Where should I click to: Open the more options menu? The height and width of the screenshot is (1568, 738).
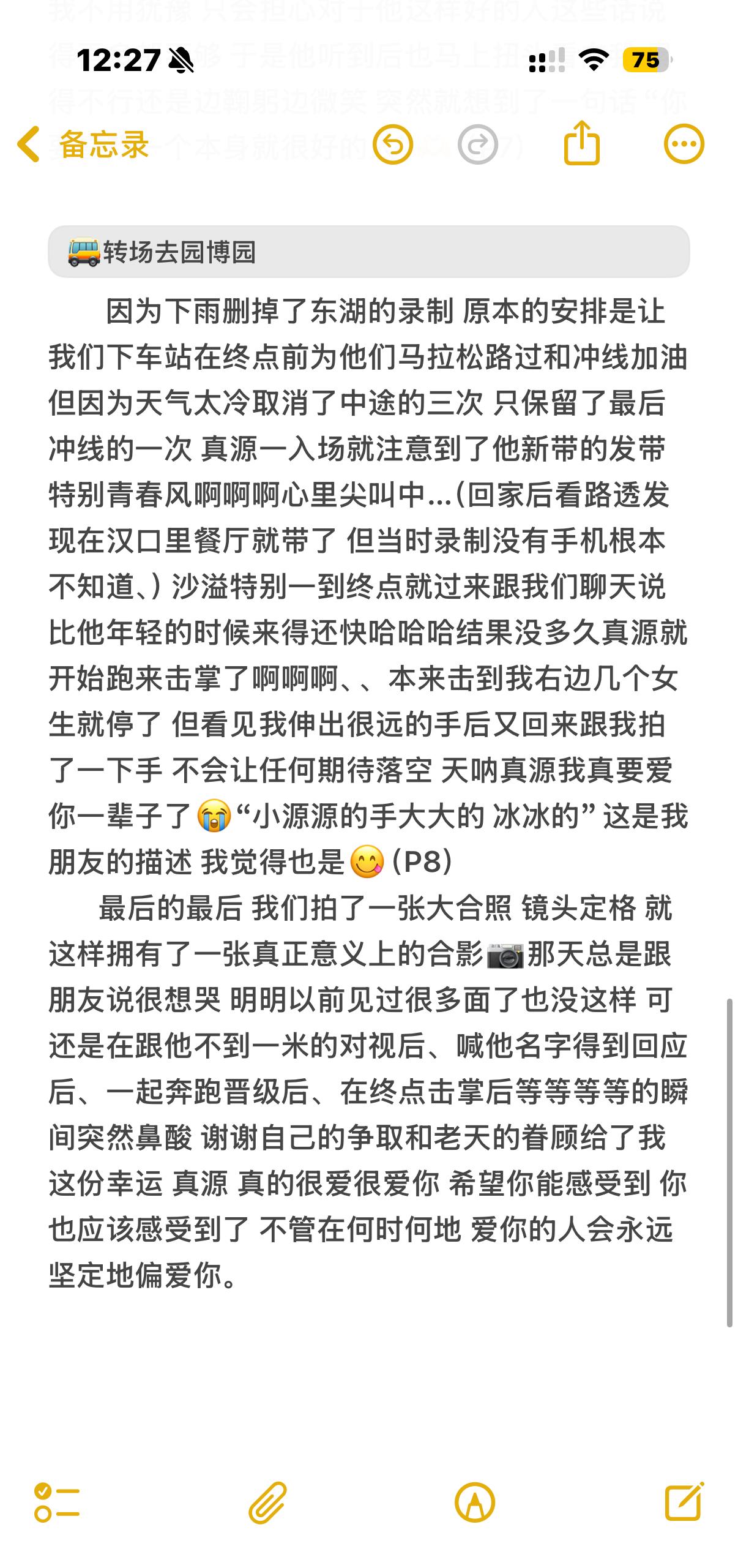(x=684, y=144)
